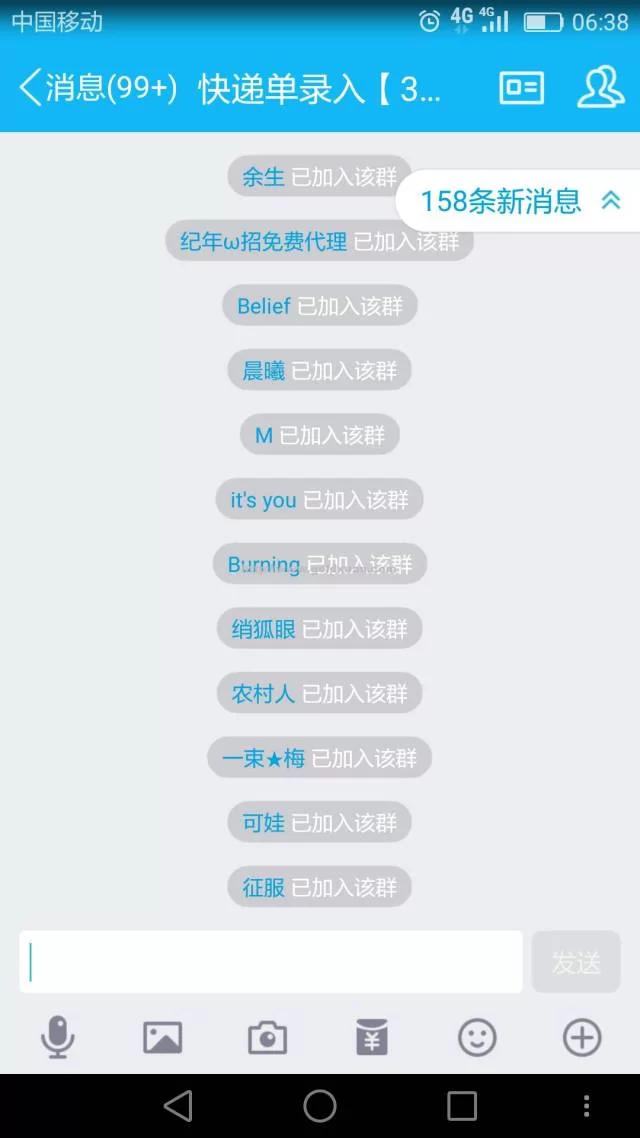The width and height of the screenshot is (640, 1138).
Task: View the profile of 余生
Action: pos(264,177)
